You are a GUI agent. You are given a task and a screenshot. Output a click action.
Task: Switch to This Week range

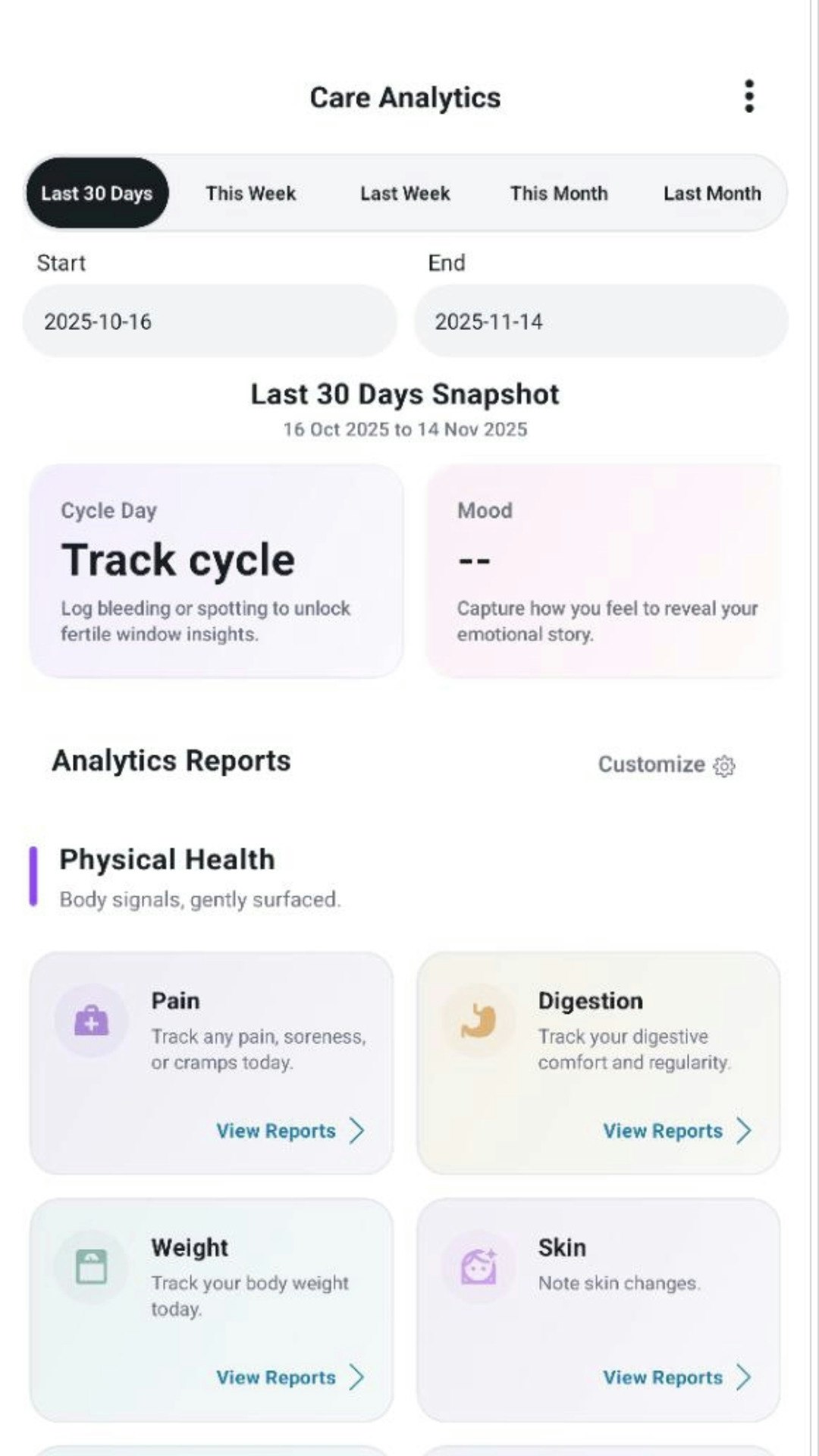pyautogui.click(x=250, y=193)
